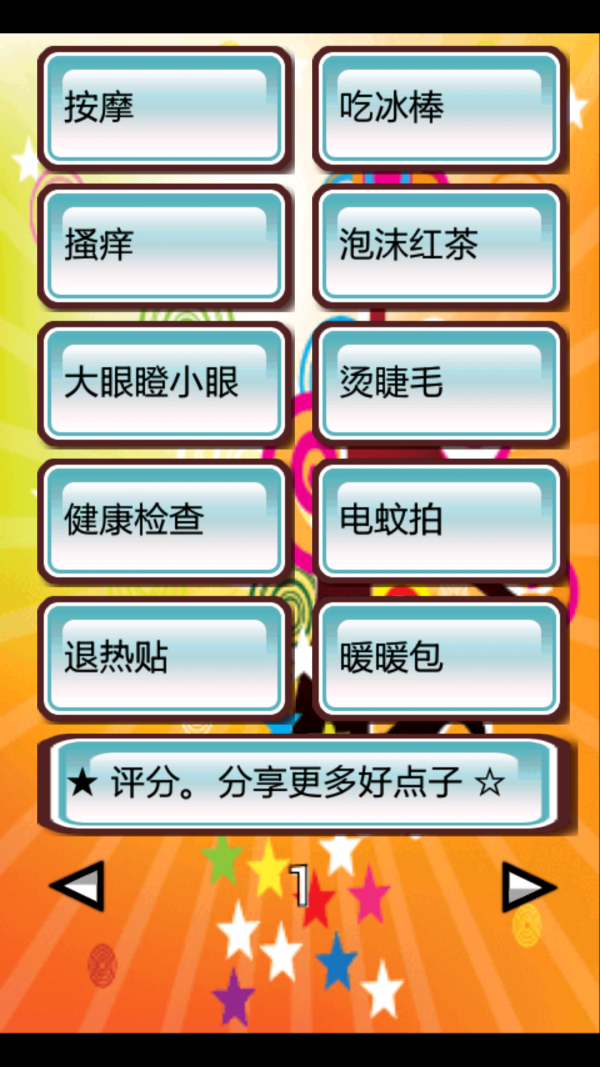Go to next page with right arrow
600x1067 pixels.
[x=529, y=887]
